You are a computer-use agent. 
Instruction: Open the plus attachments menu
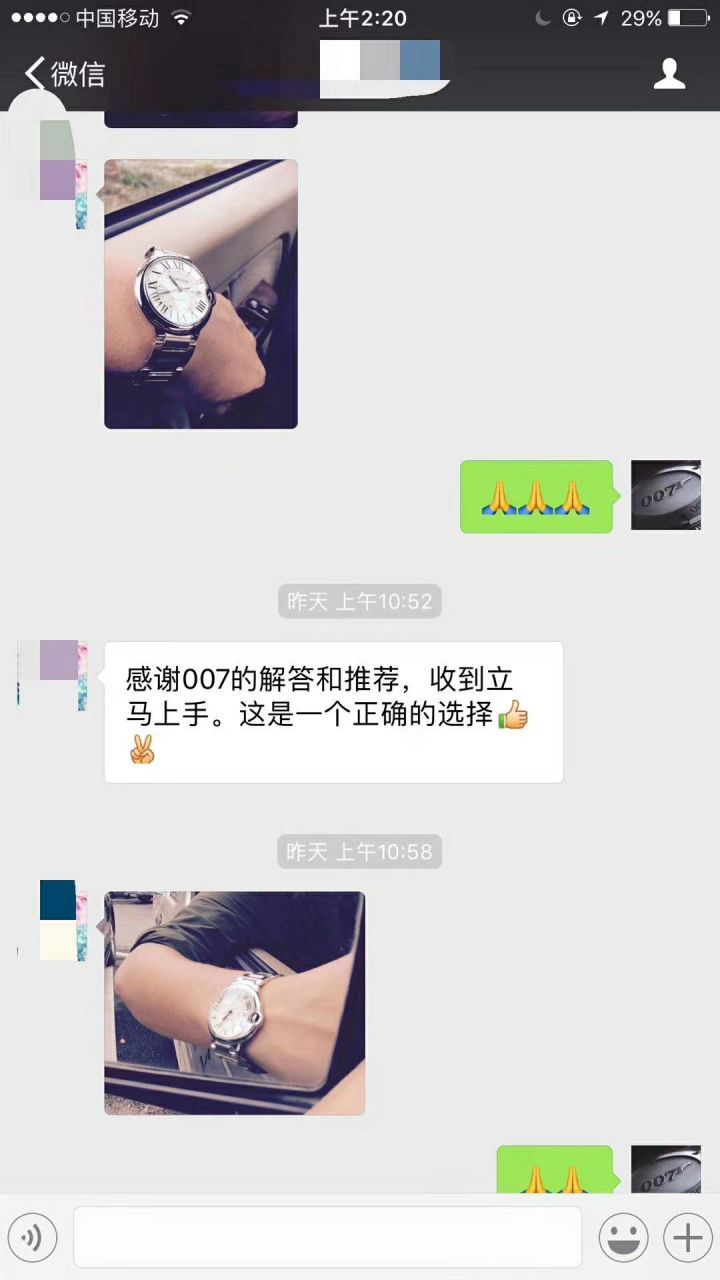687,1239
